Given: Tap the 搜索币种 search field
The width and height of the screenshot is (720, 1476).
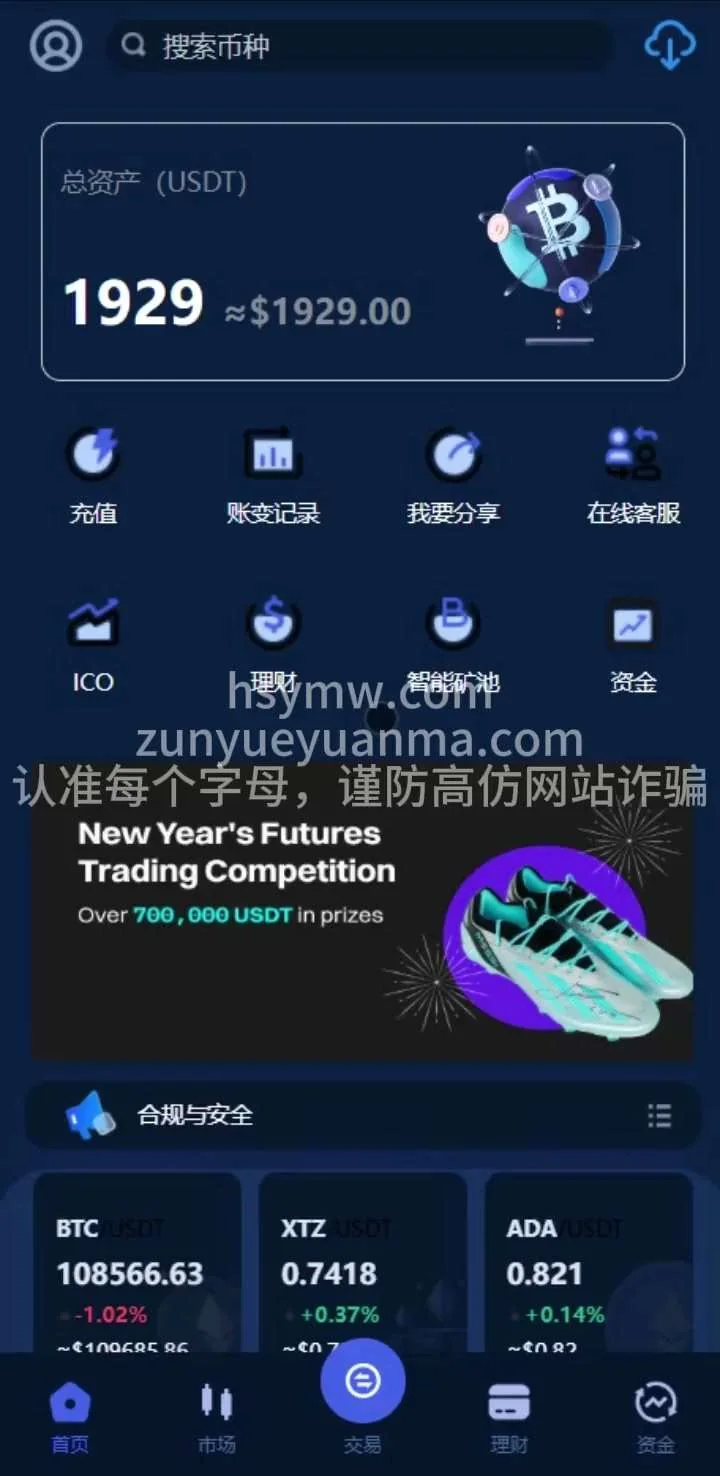Looking at the screenshot, I should point(360,46).
